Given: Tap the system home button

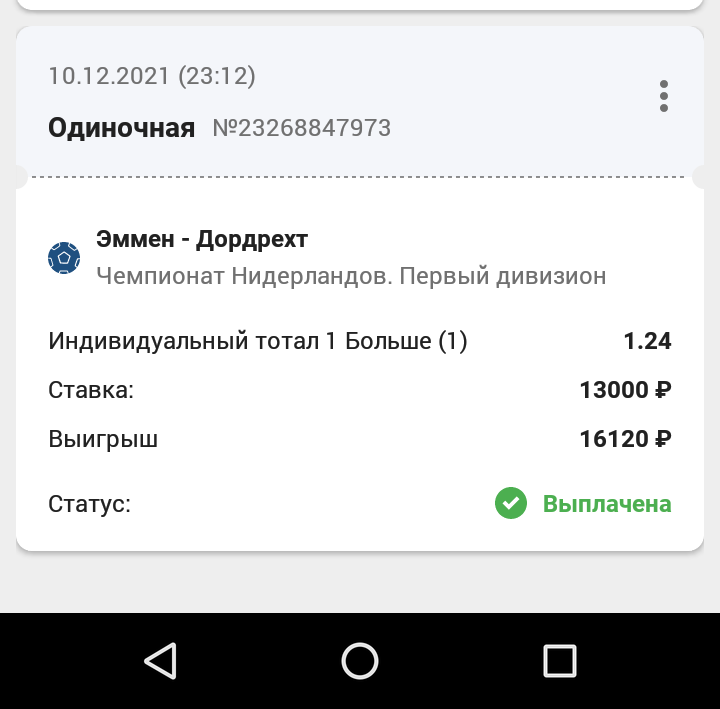Looking at the screenshot, I should coord(360,661).
